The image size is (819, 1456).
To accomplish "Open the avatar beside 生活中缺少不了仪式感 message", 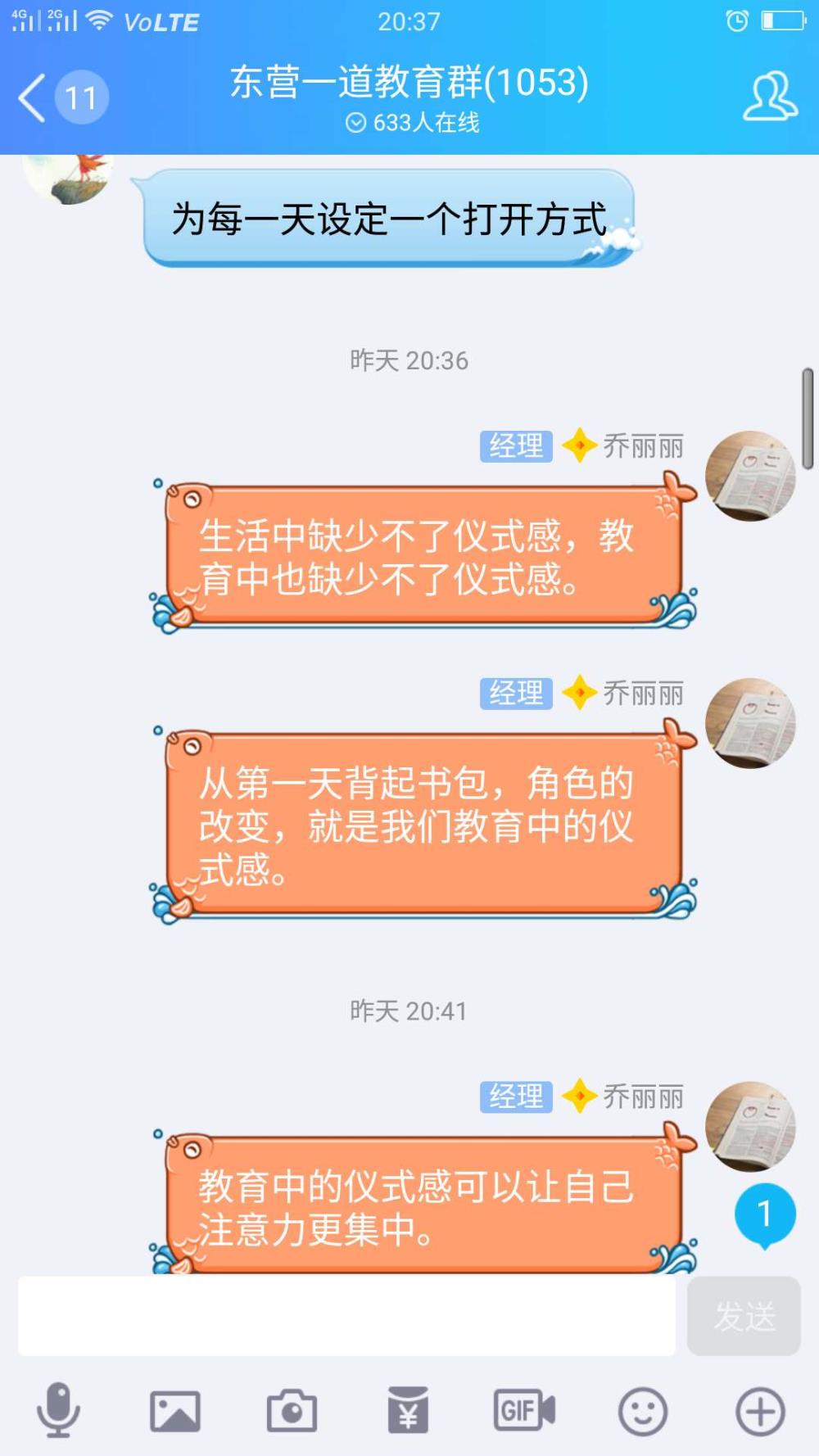I will pos(750,475).
